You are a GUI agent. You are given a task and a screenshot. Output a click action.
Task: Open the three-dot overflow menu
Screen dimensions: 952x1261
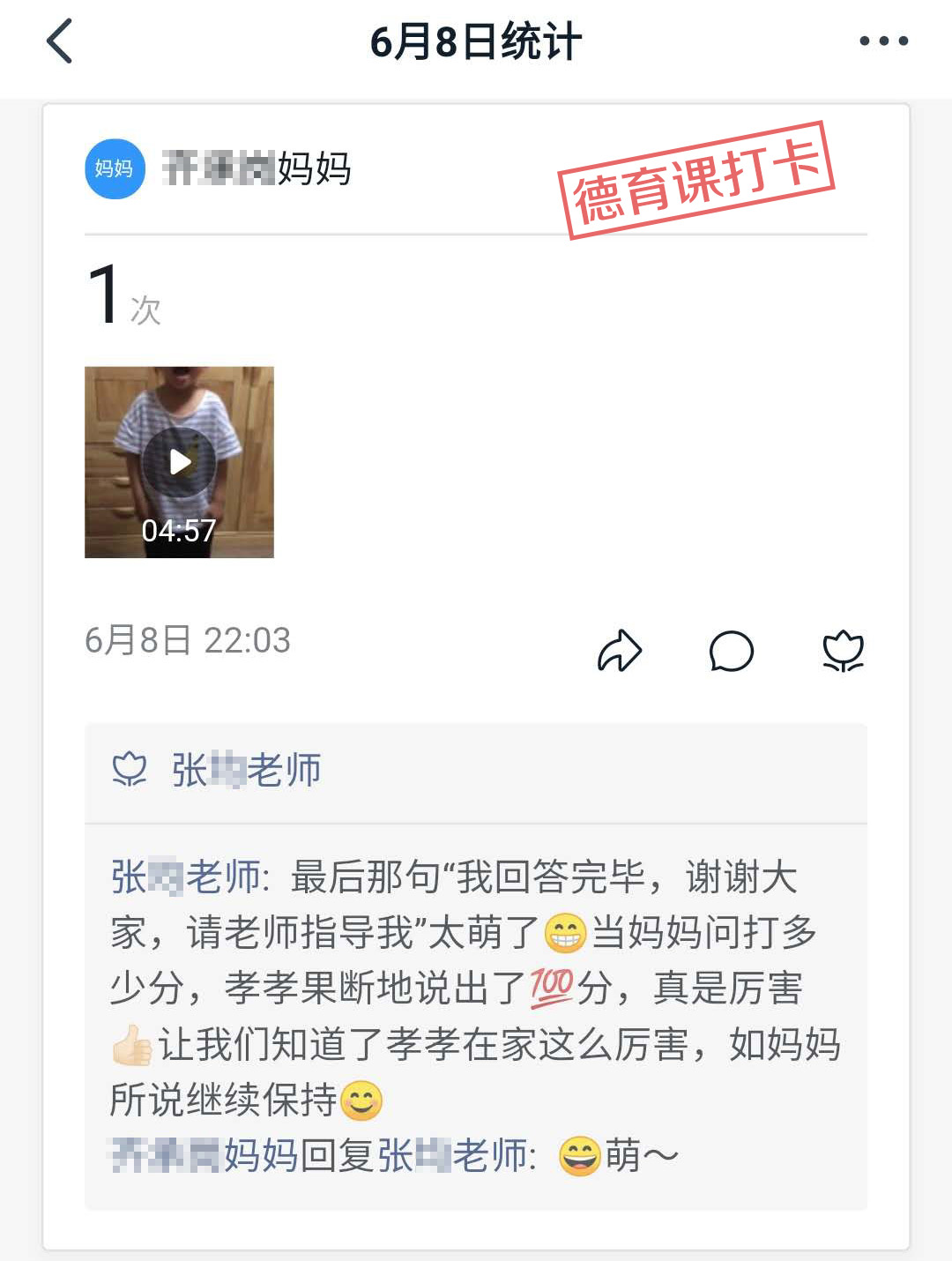883,41
